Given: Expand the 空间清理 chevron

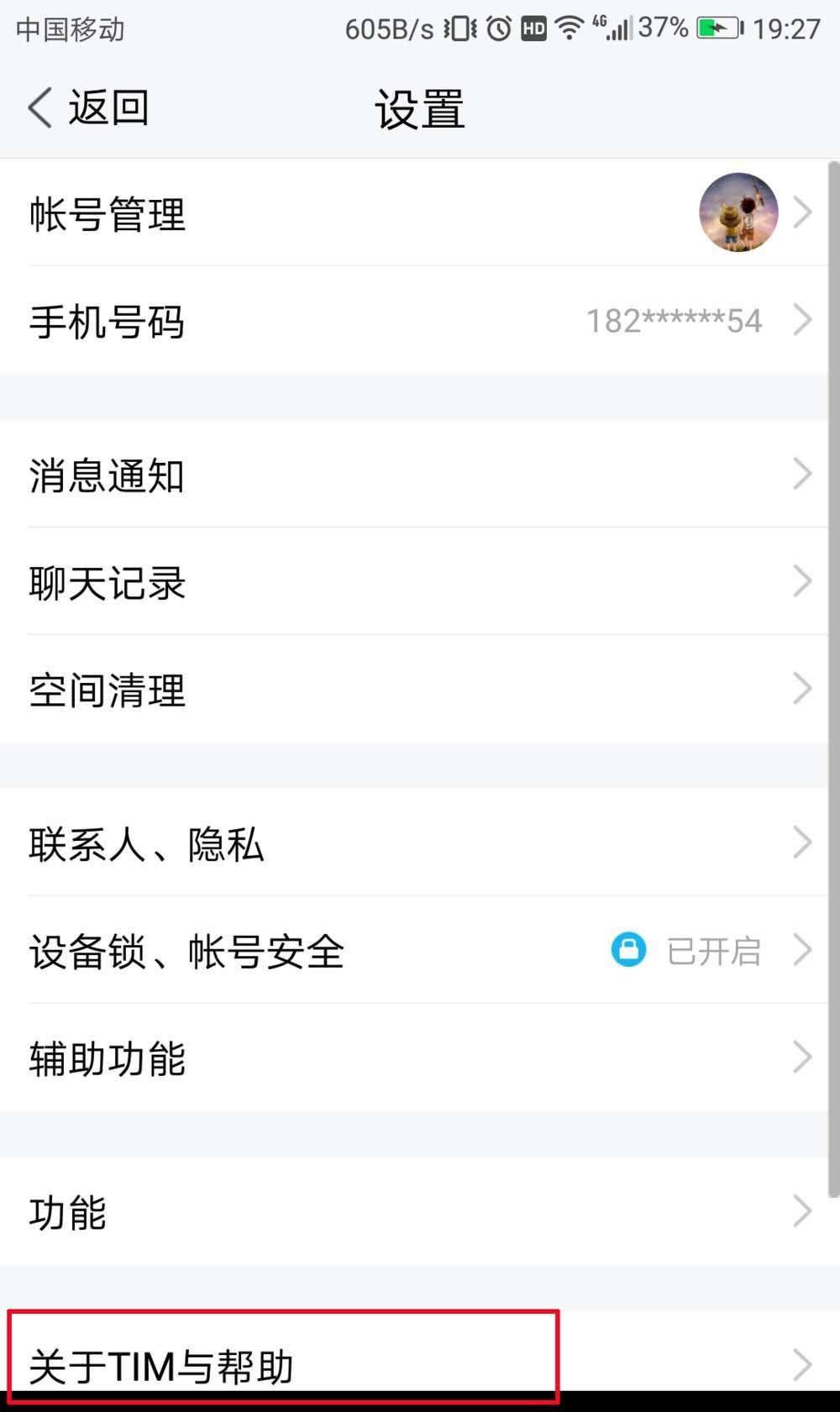Looking at the screenshot, I should (x=801, y=689).
